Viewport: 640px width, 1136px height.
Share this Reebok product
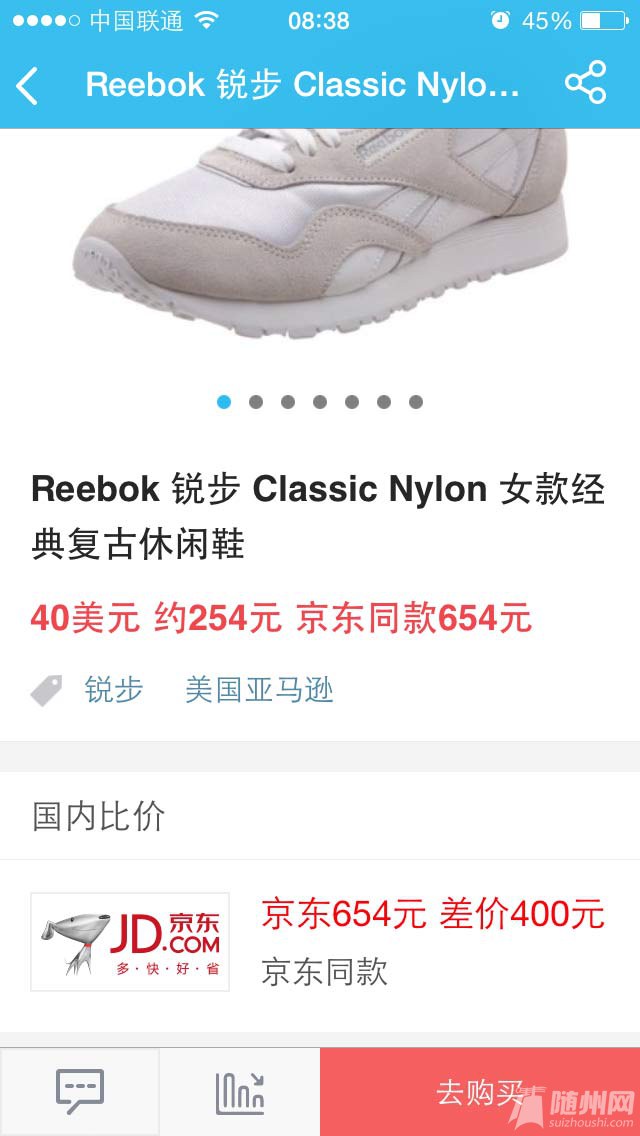coord(585,83)
